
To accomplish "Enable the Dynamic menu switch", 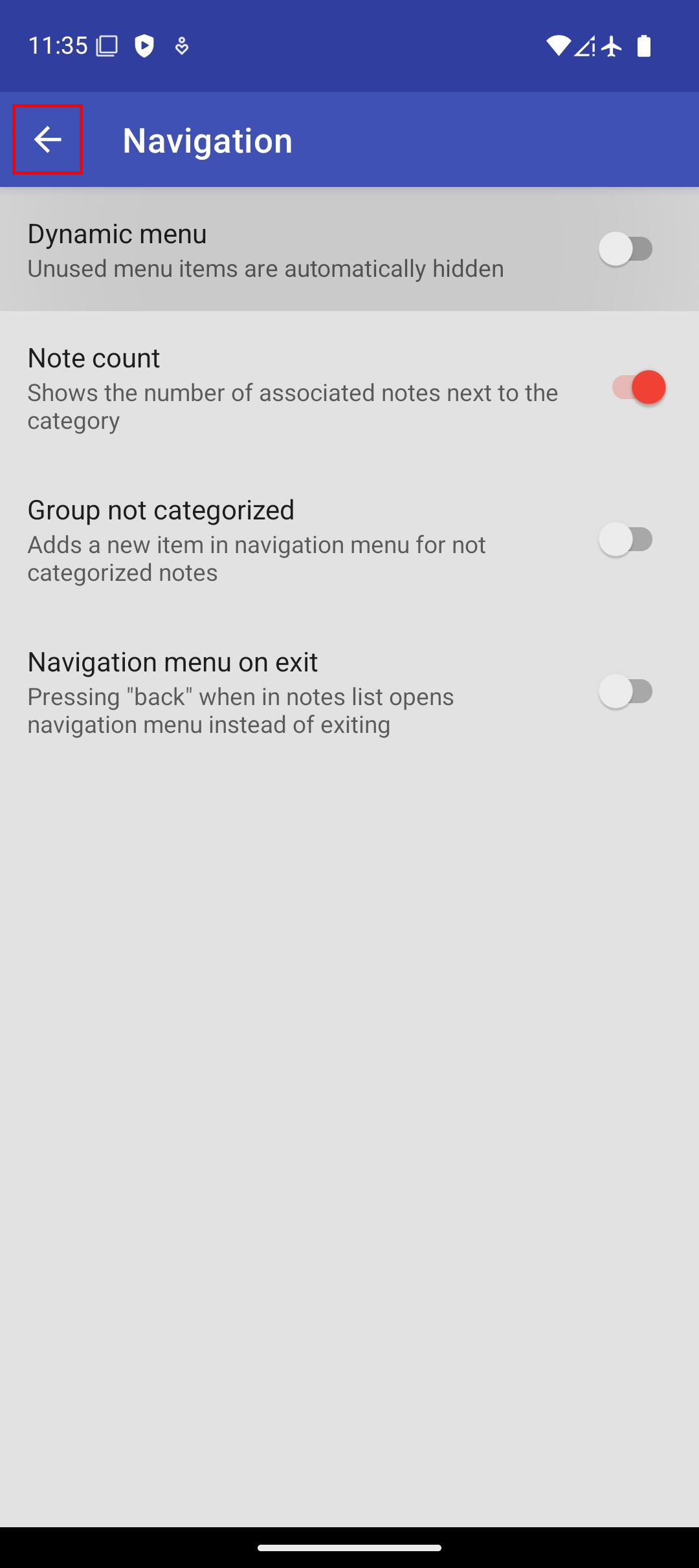I will (x=626, y=249).
